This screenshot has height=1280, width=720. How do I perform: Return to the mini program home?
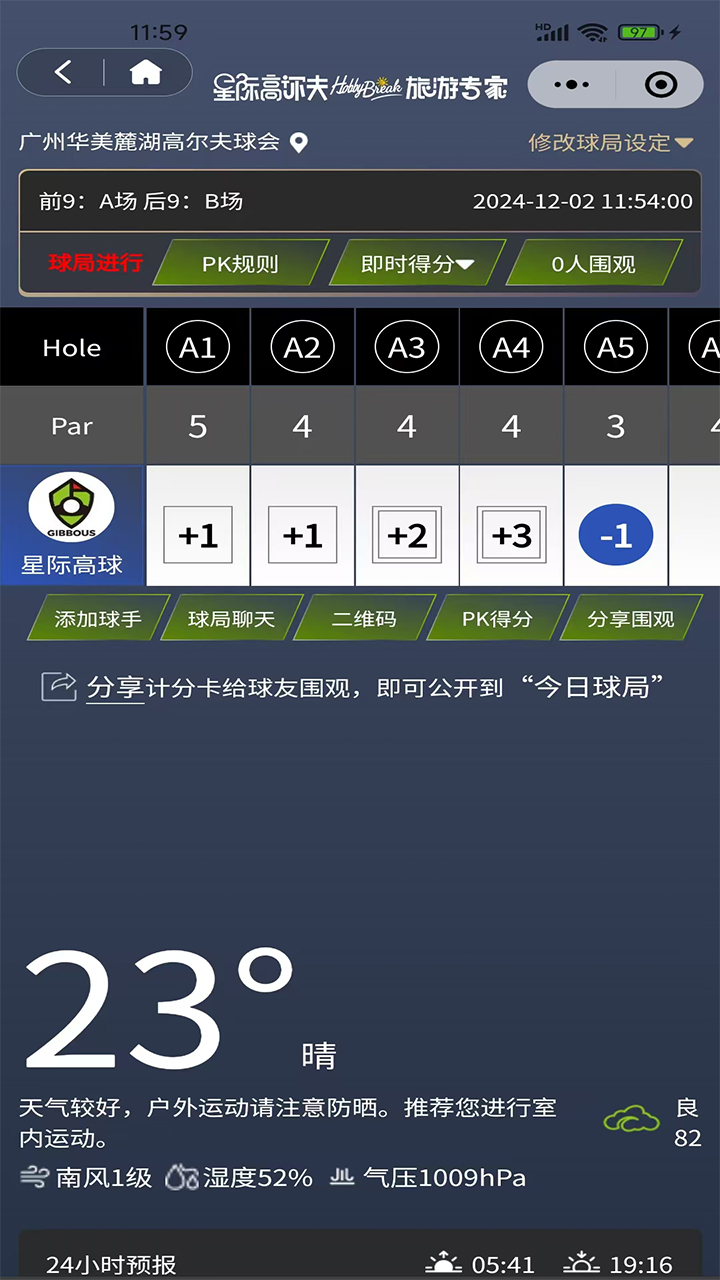[146, 72]
